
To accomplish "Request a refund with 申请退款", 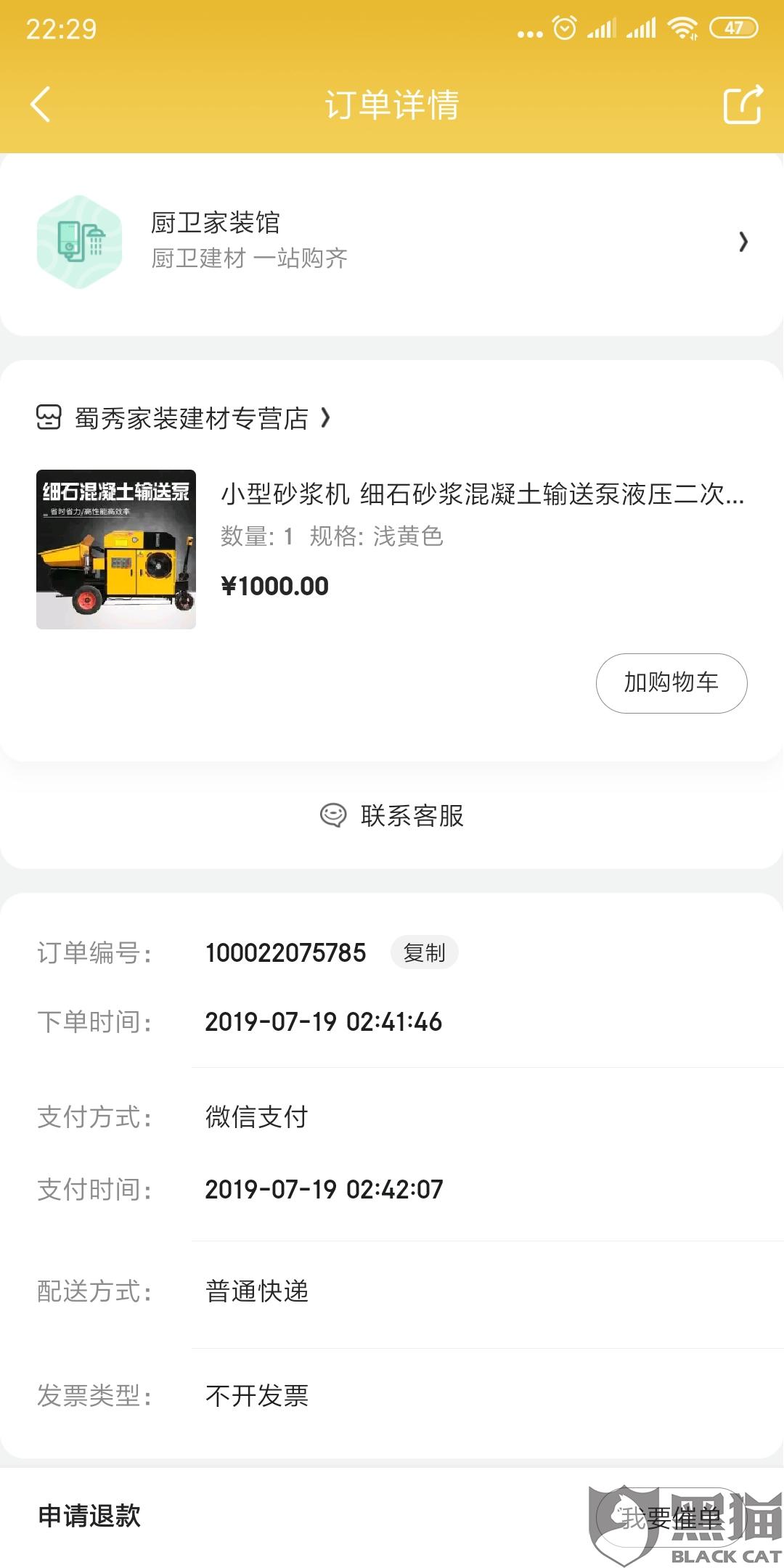I will (x=89, y=1516).
